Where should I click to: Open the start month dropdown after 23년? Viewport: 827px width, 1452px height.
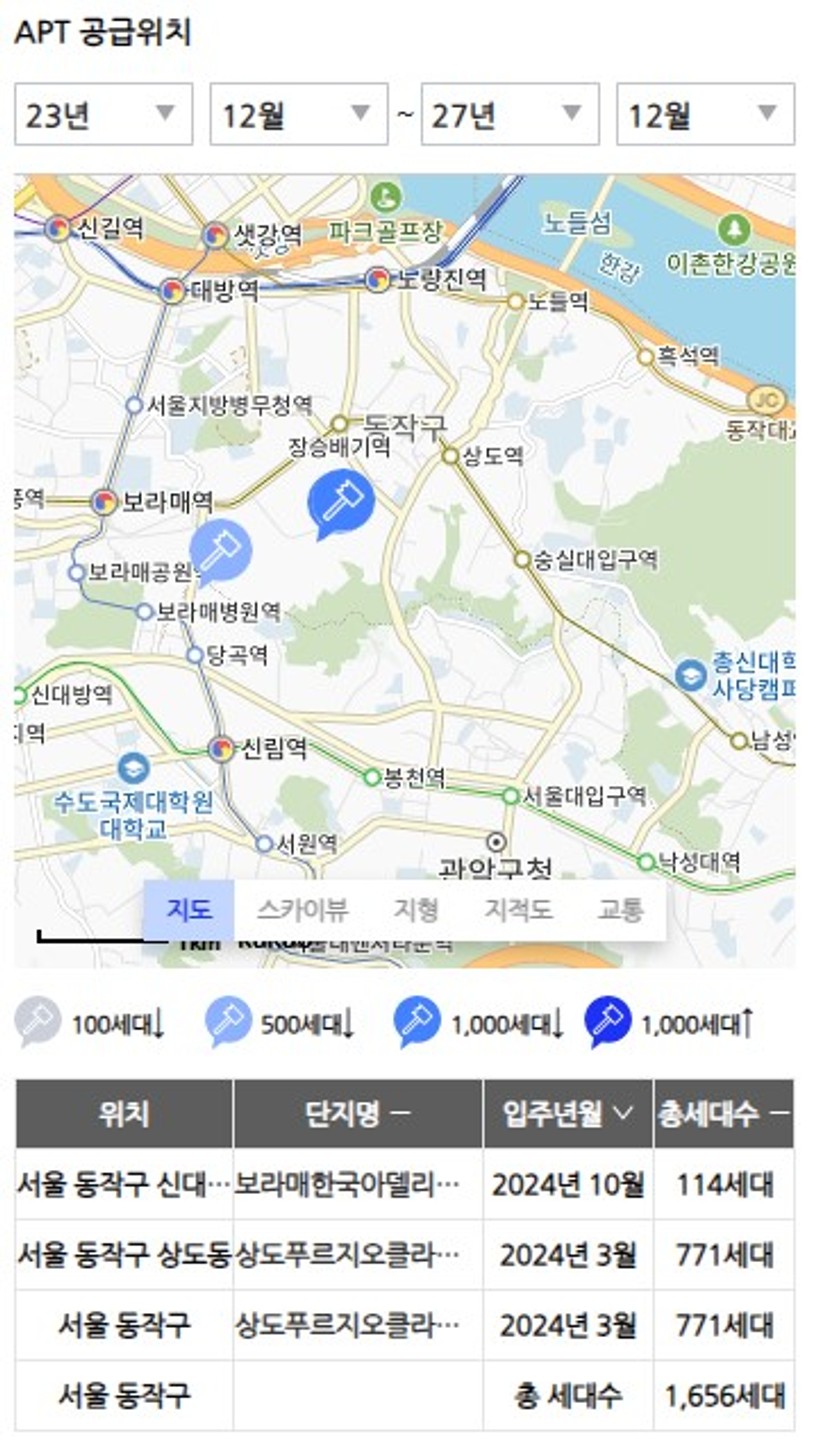coord(298,115)
